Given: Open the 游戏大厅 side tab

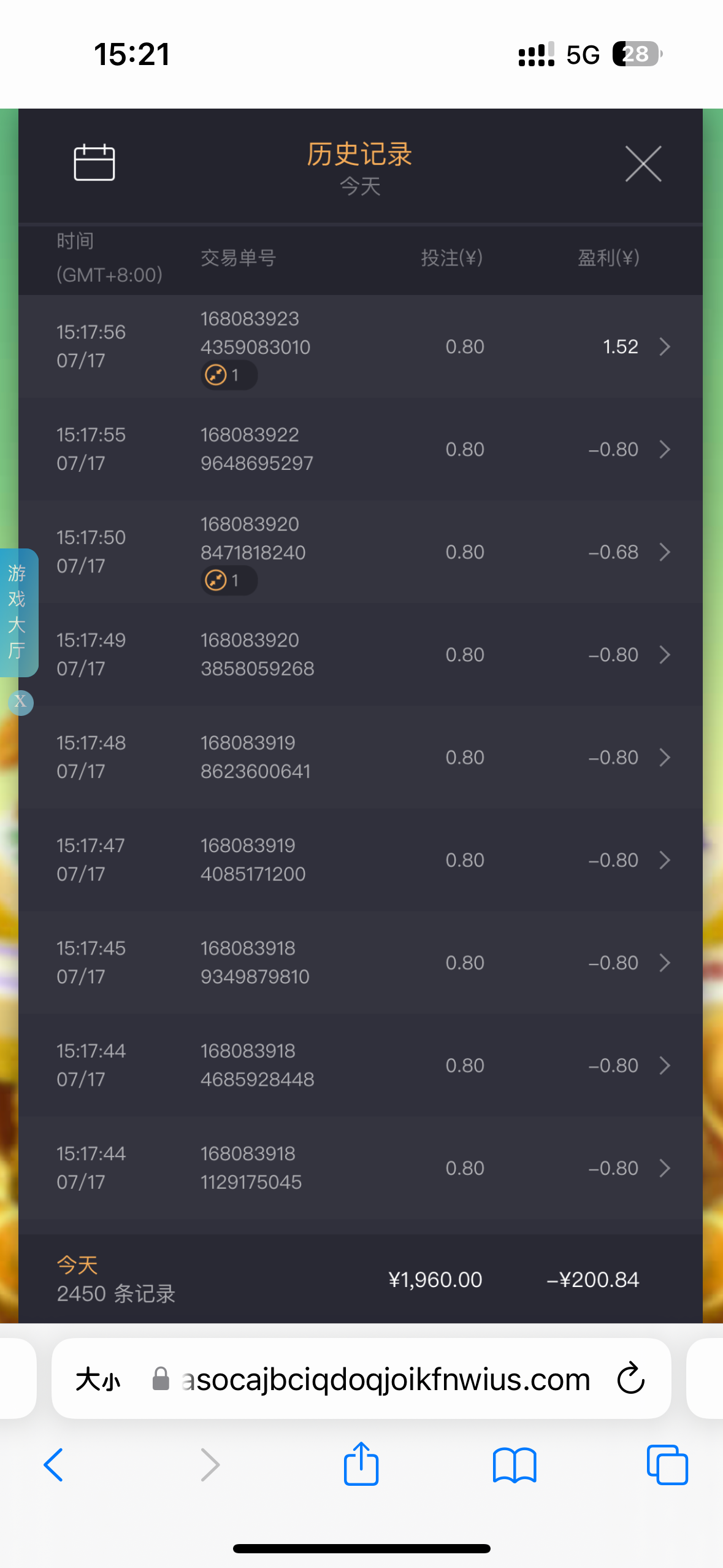Looking at the screenshot, I should pos(17,612).
